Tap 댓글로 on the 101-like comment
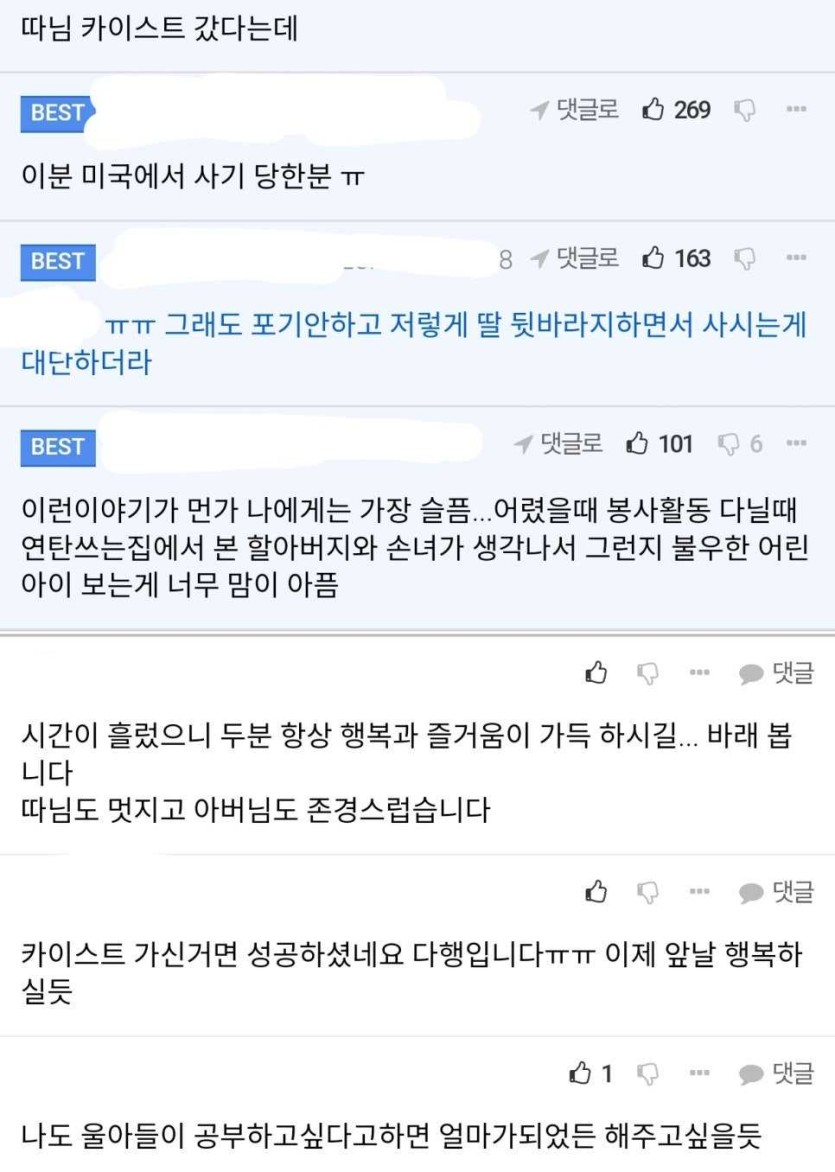The width and height of the screenshot is (835, 1172). click(559, 443)
